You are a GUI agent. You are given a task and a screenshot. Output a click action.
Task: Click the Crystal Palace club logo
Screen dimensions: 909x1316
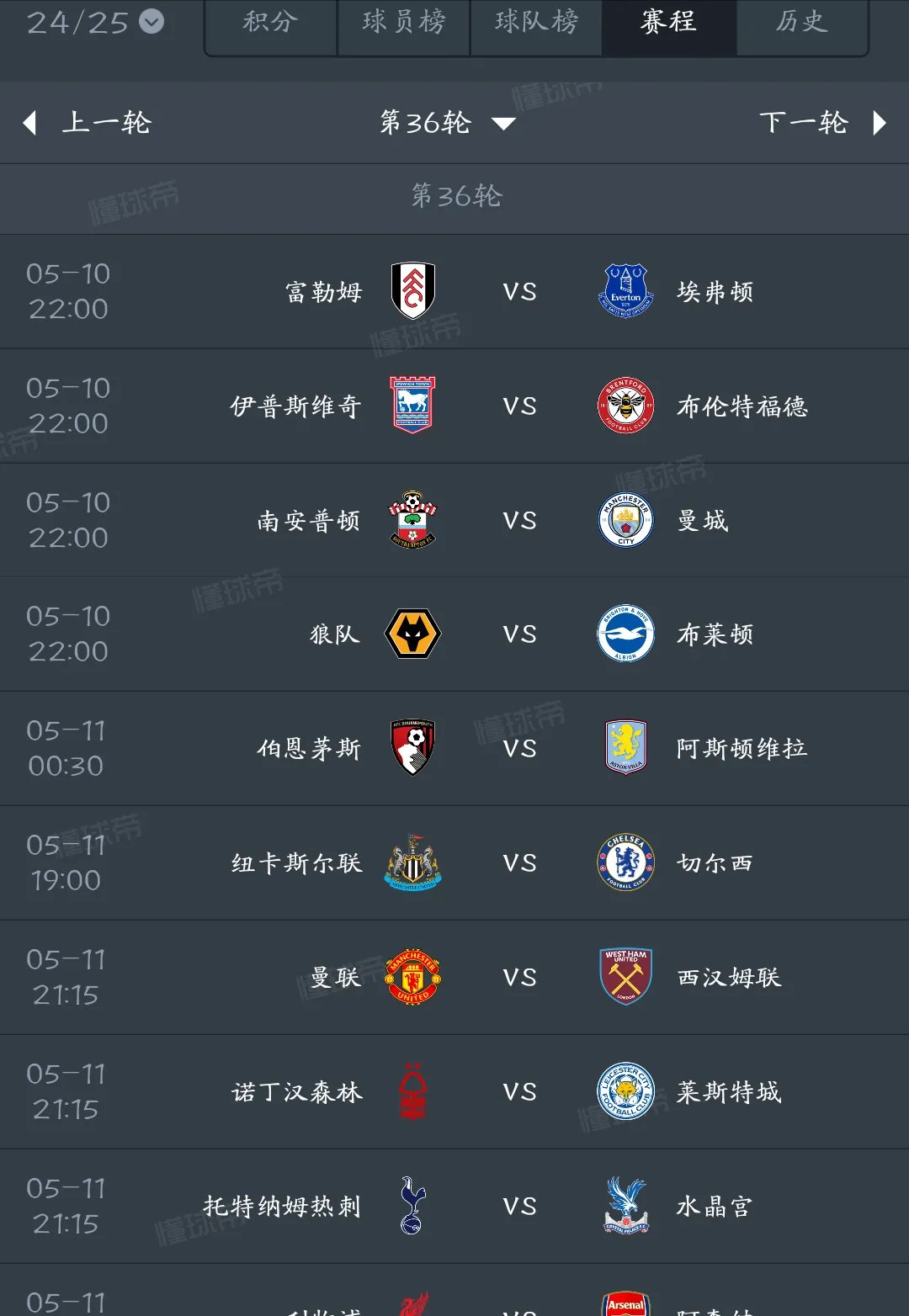[x=625, y=1206]
